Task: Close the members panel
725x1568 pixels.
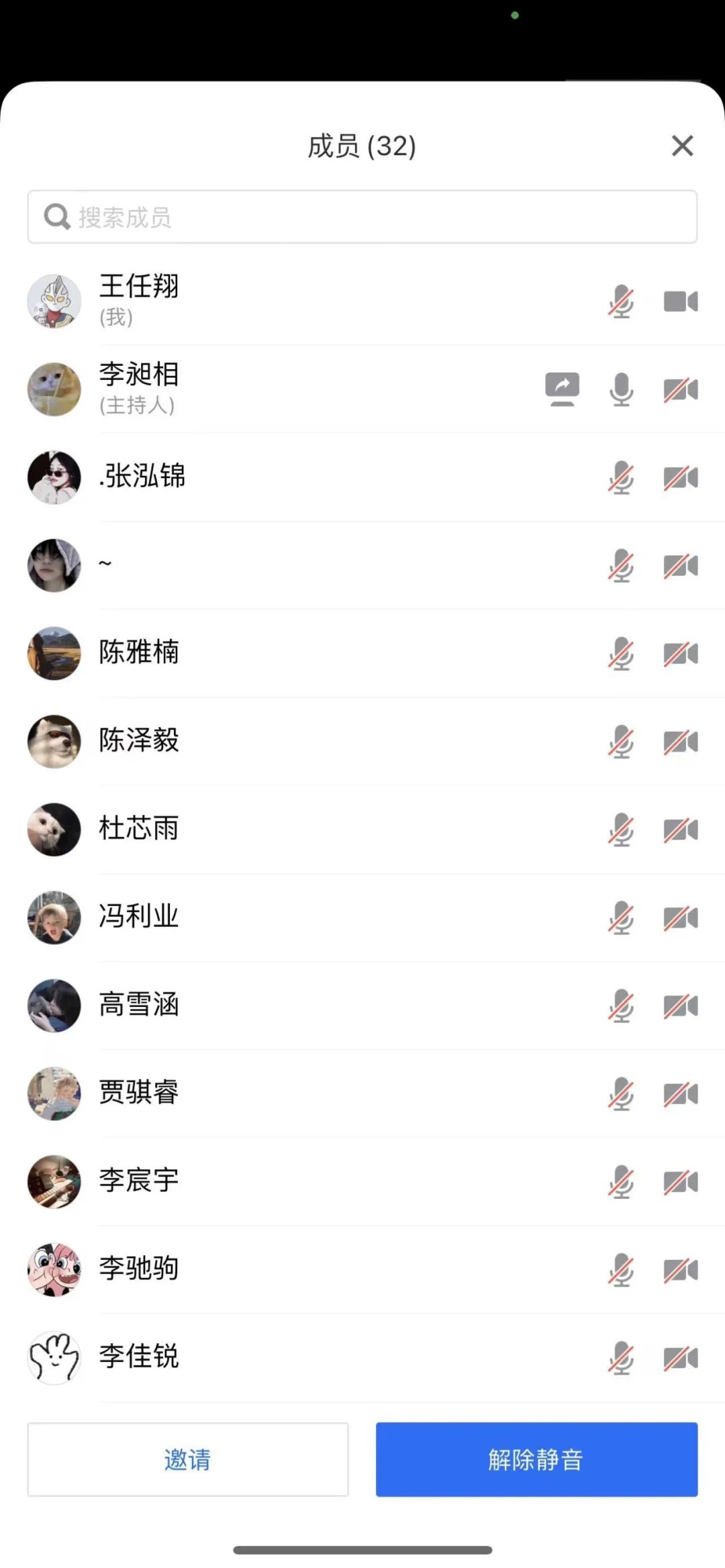Action: pos(682,146)
